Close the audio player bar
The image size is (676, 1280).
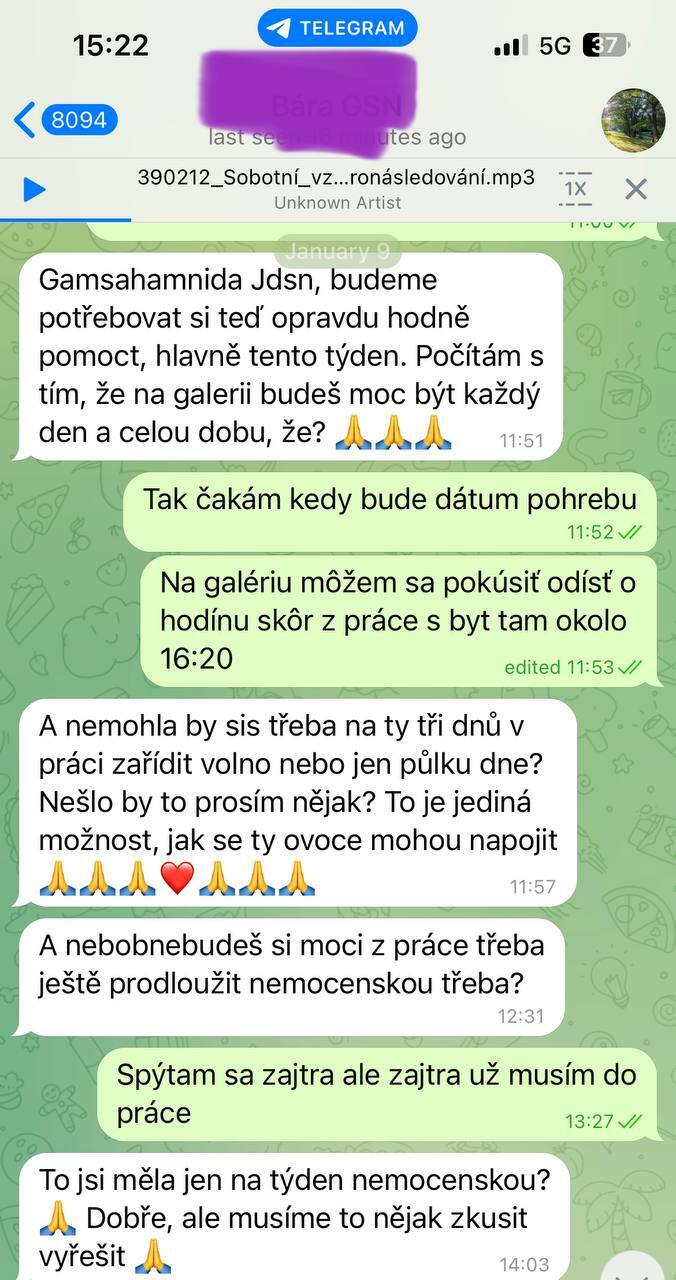tap(636, 189)
